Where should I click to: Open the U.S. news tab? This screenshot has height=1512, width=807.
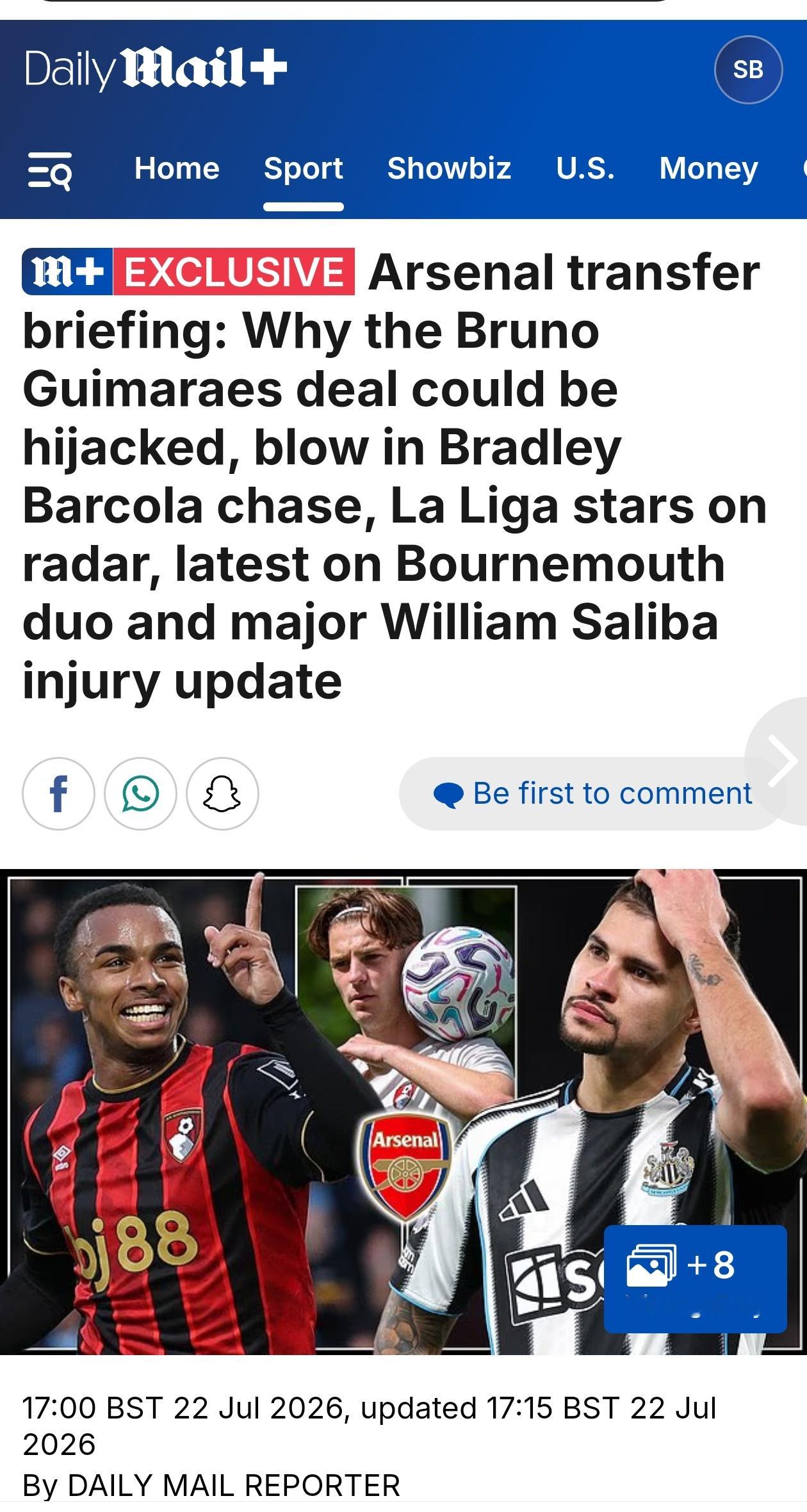click(585, 168)
